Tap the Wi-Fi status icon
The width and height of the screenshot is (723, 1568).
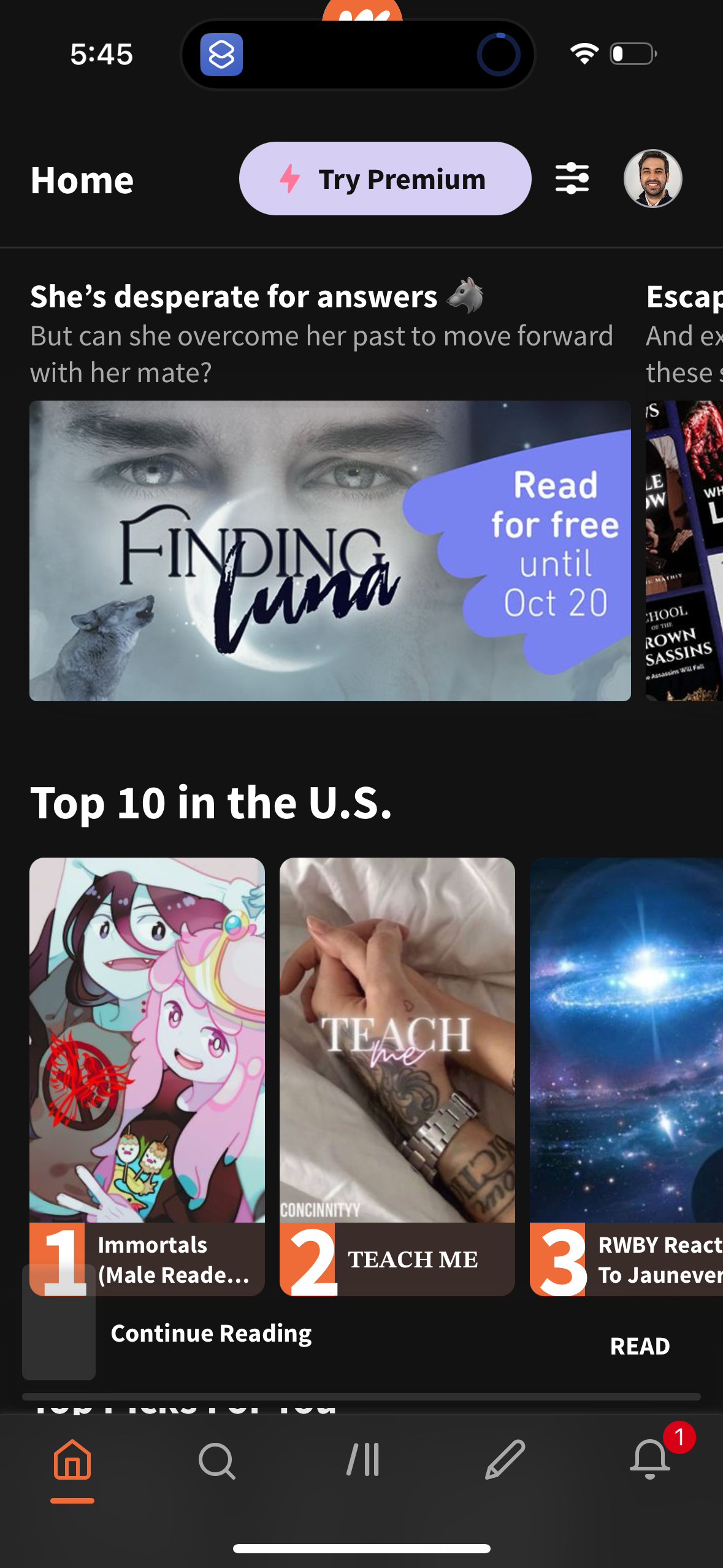click(x=584, y=54)
